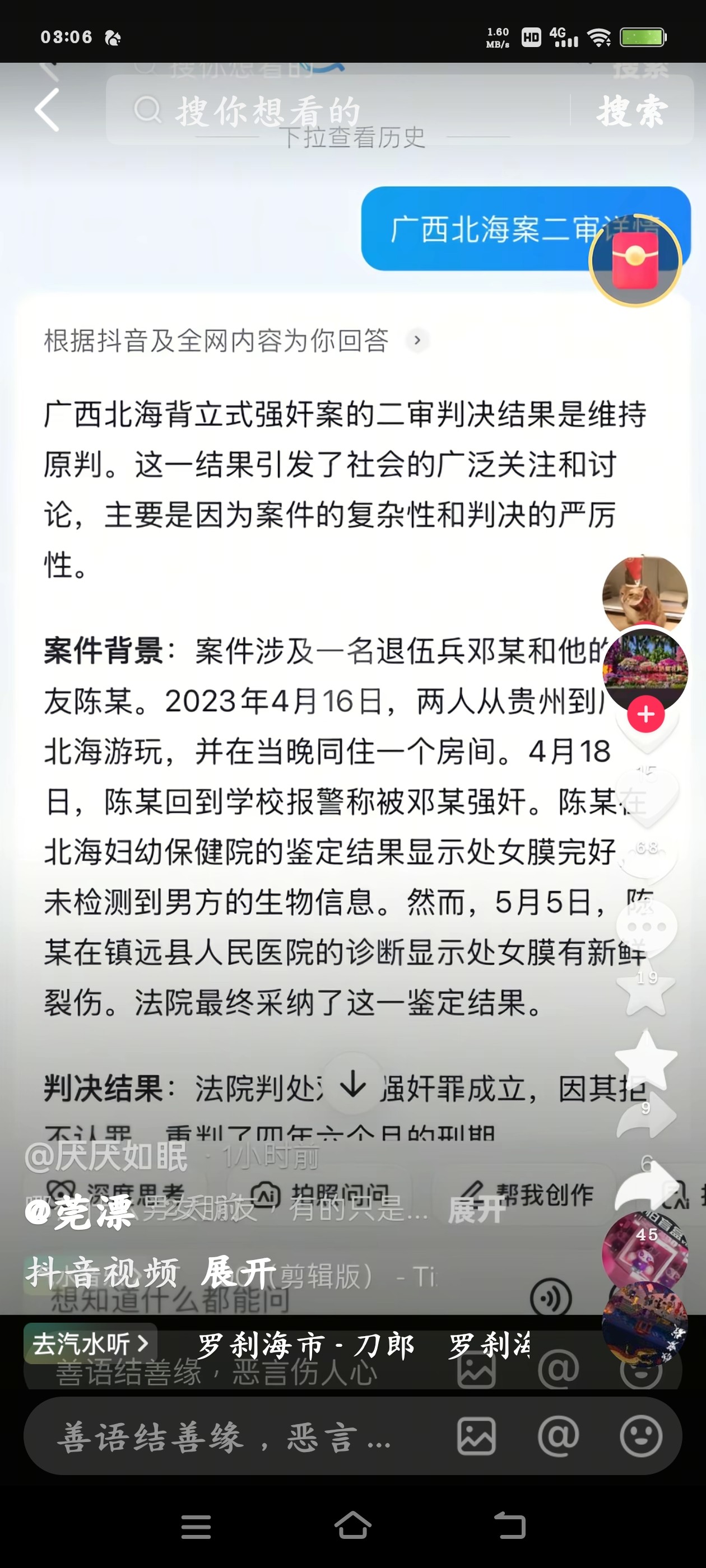Open the system recent apps menu
Screen dimensions: 706x1568
click(196, 1527)
